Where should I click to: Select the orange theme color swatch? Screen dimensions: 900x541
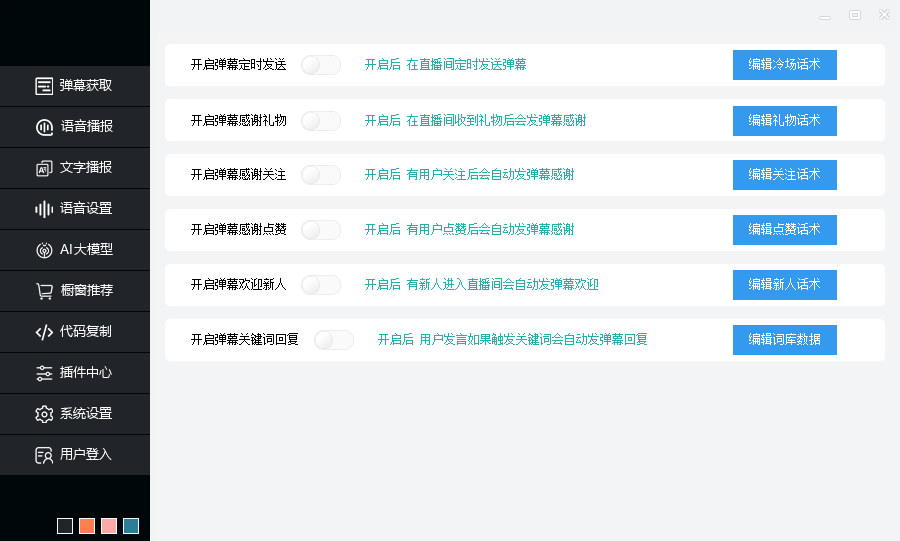[x=87, y=526]
